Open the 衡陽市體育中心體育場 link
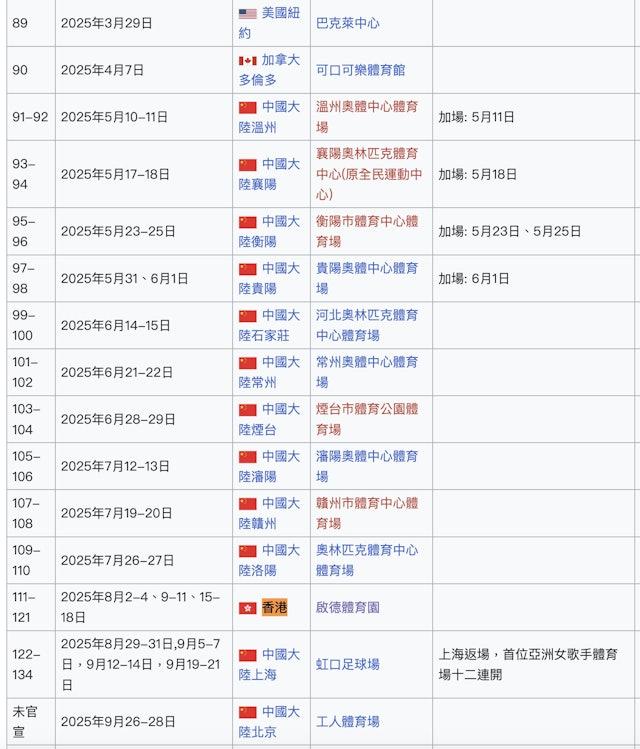This screenshot has width=640, height=749. [x=367, y=221]
